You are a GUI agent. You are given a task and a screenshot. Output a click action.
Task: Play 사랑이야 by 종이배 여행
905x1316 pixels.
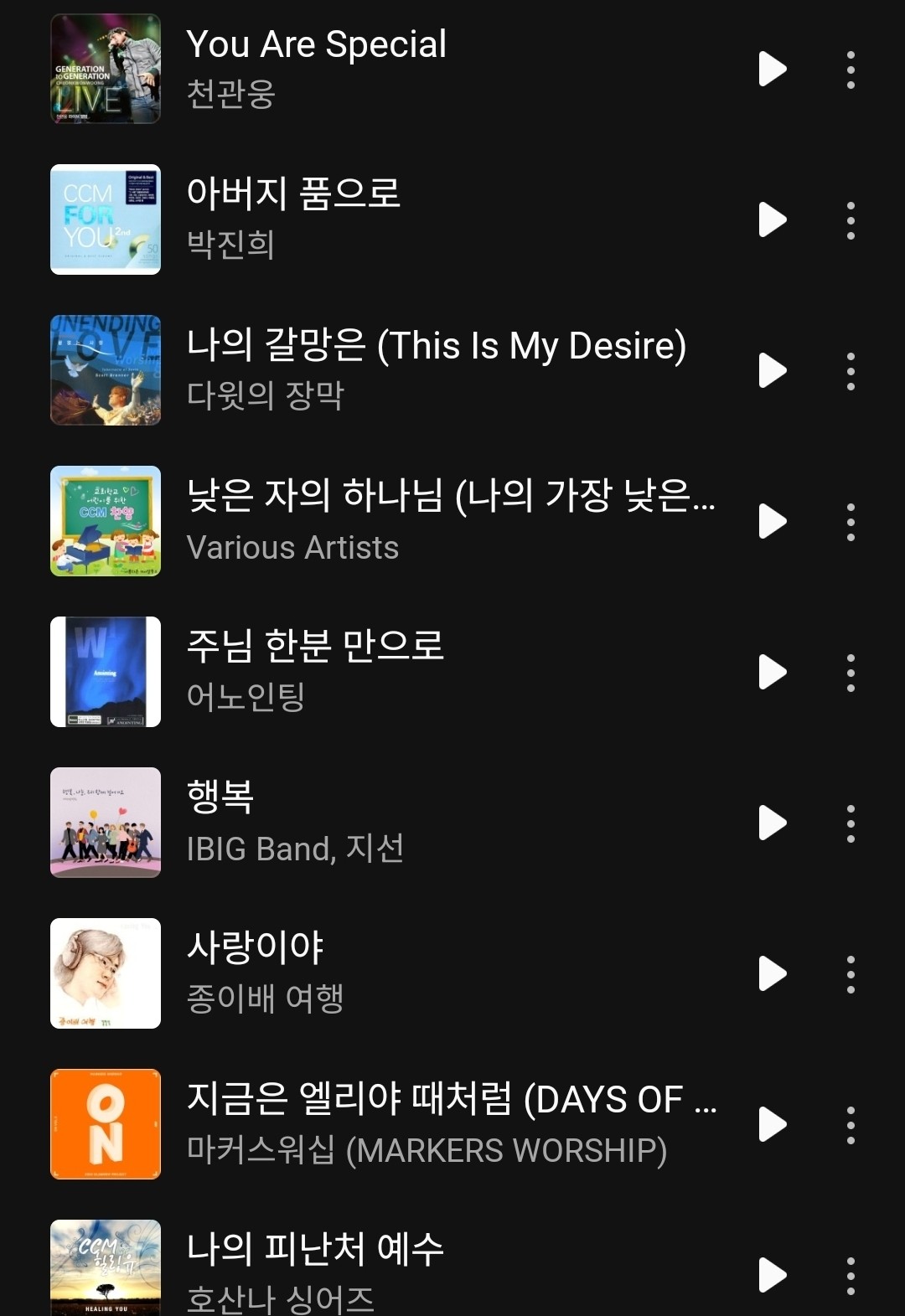point(772,973)
